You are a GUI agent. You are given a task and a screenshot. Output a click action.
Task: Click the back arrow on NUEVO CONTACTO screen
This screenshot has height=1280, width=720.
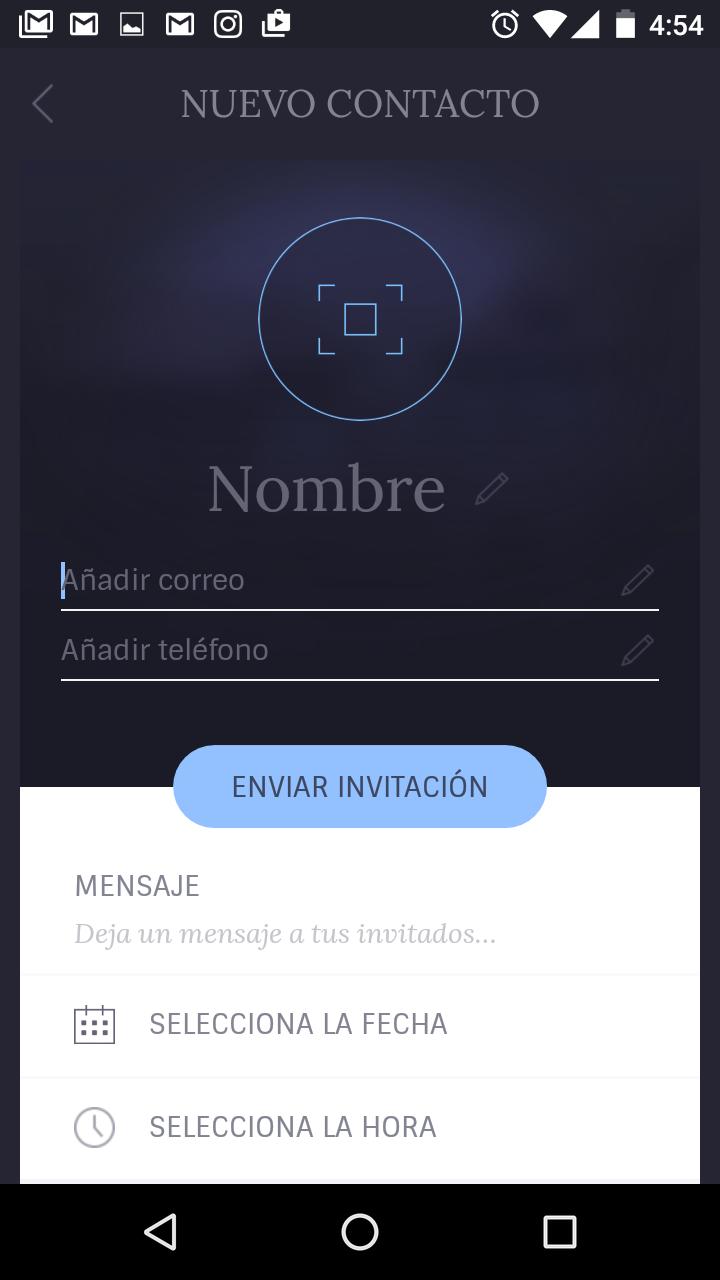42,103
